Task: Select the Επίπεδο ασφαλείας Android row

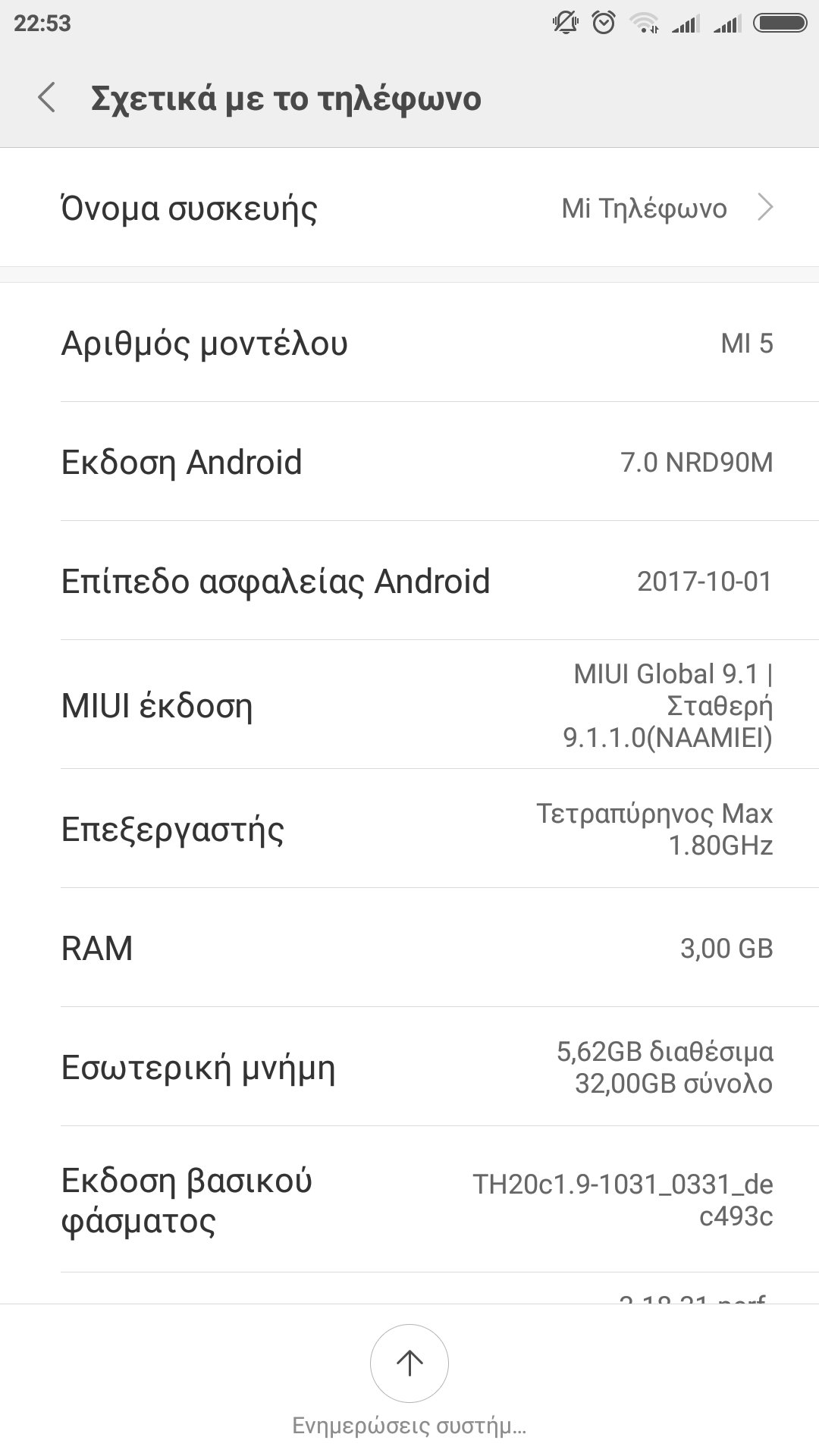Action: [409, 581]
